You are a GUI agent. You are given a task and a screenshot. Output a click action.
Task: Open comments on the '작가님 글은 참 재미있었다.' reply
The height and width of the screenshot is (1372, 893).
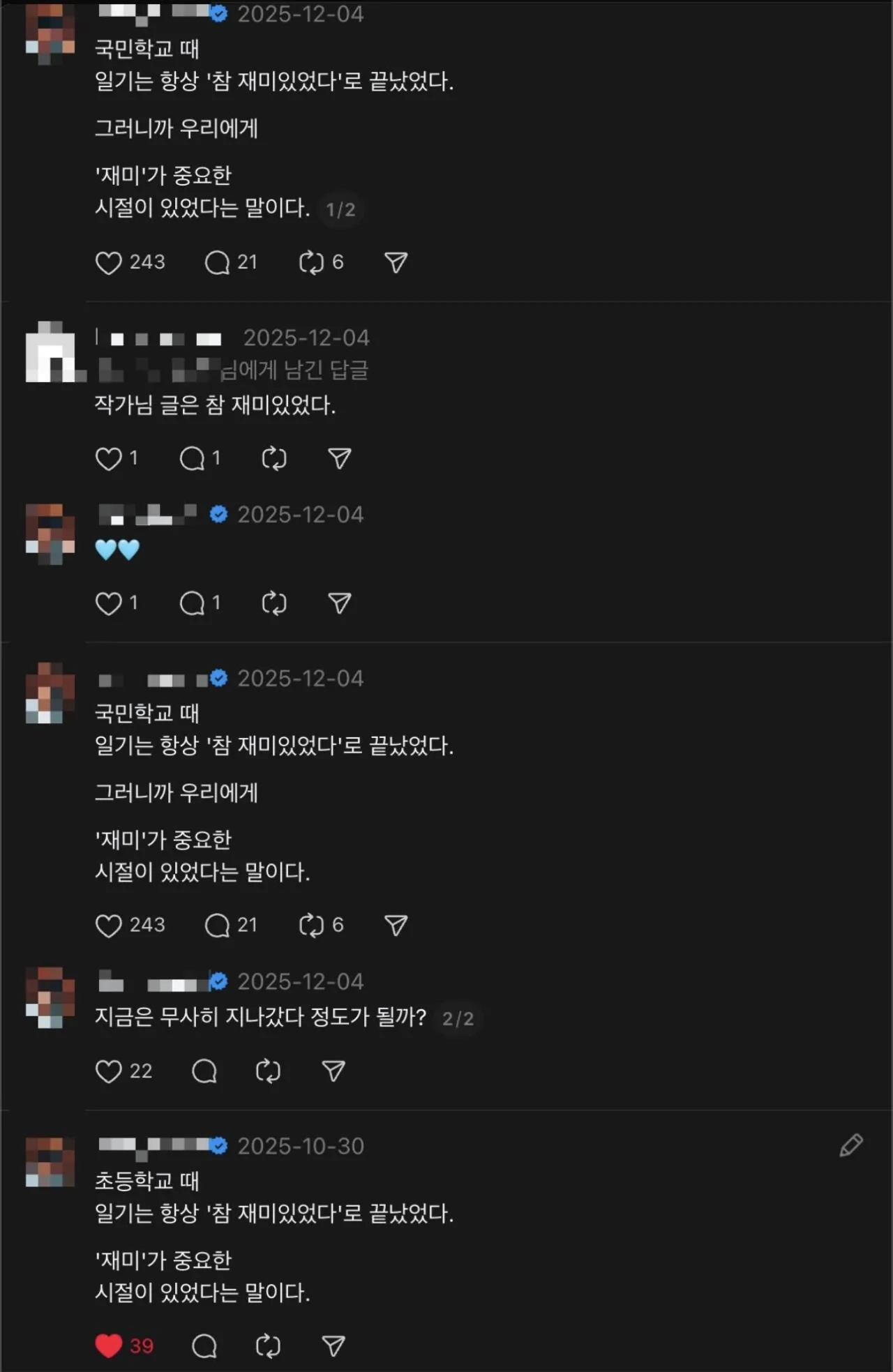pos(192,459)
